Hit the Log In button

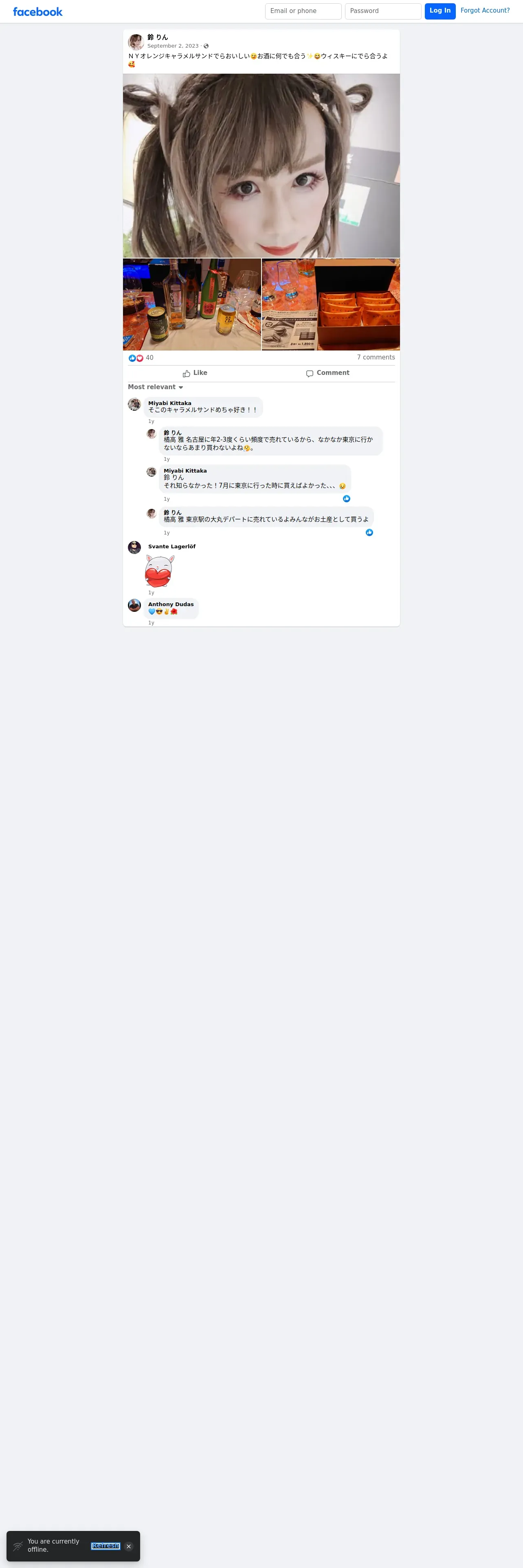(x=440, y=11)
